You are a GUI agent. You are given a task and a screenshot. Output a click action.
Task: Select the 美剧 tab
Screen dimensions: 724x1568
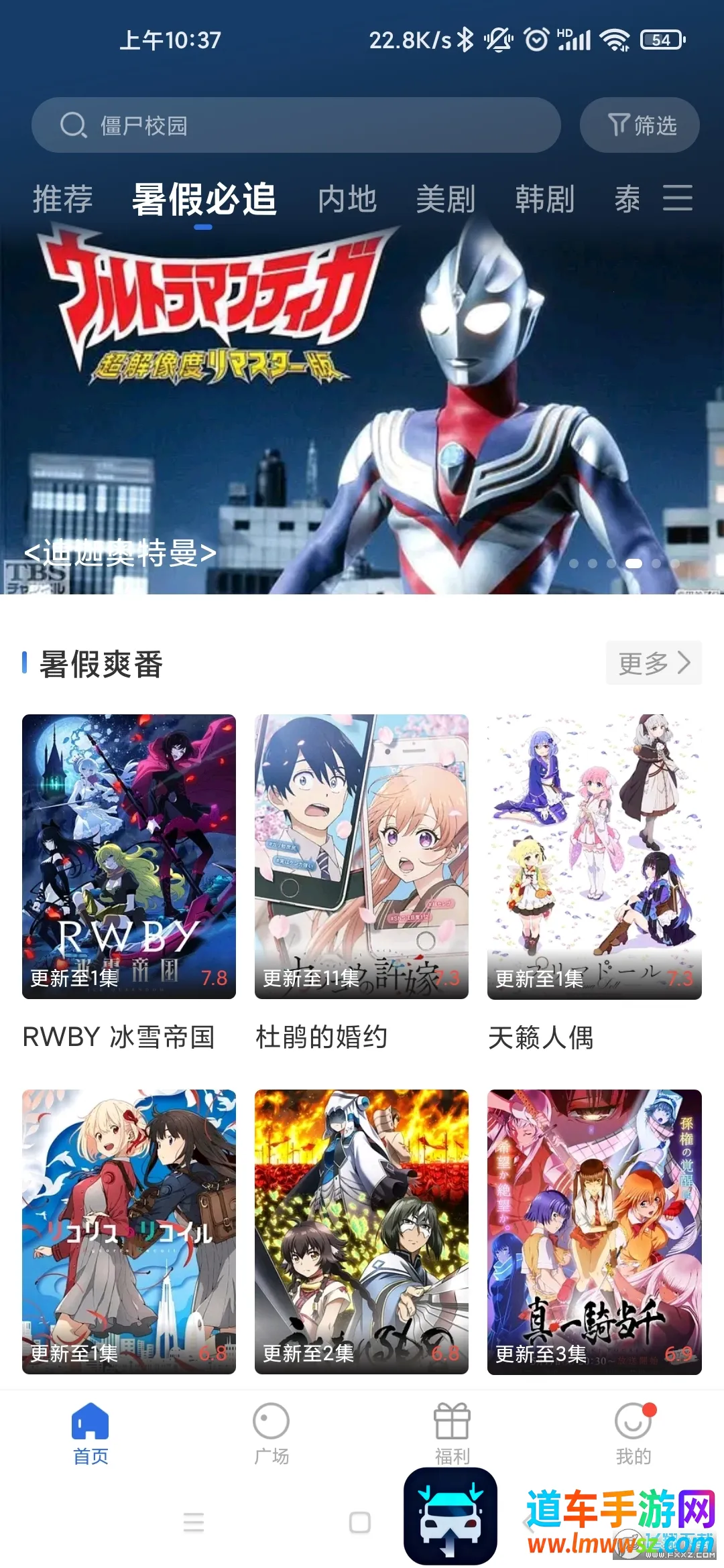(x=446, y=200)
